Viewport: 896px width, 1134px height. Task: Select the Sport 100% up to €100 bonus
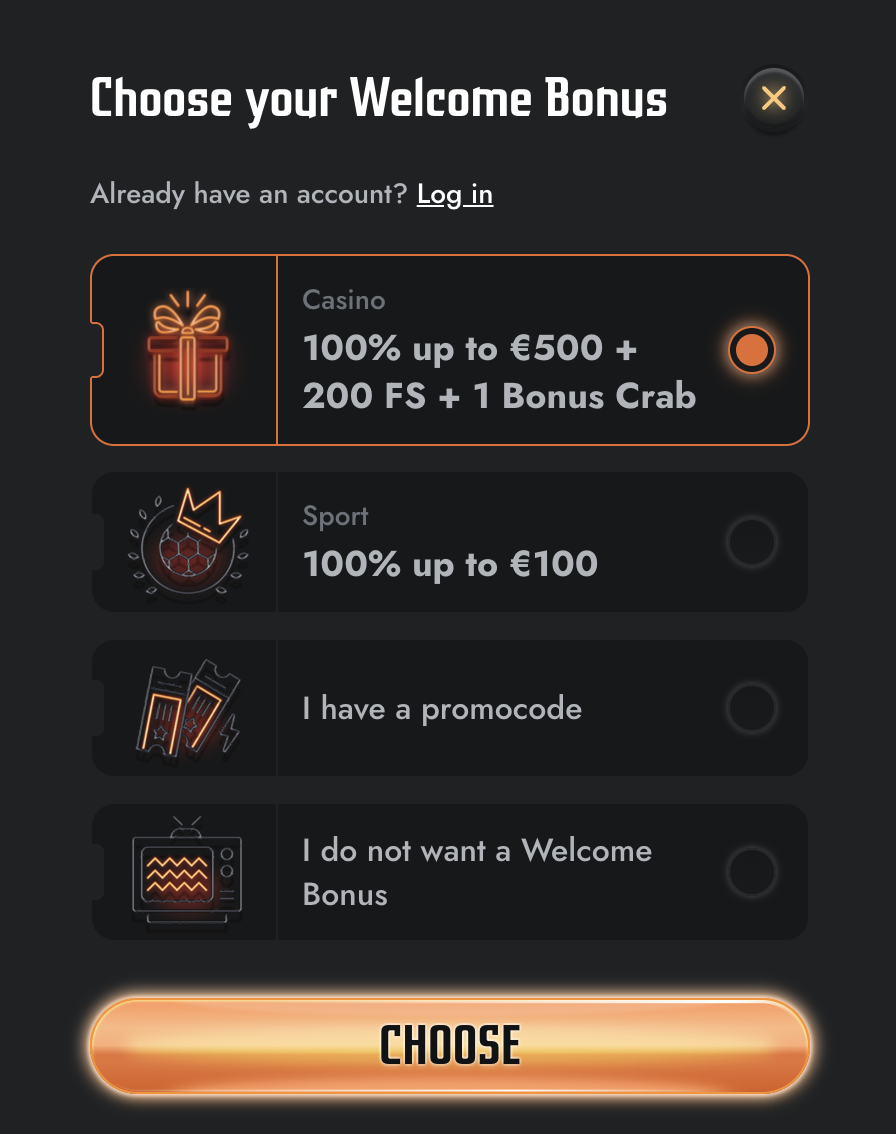pos(750,542)
